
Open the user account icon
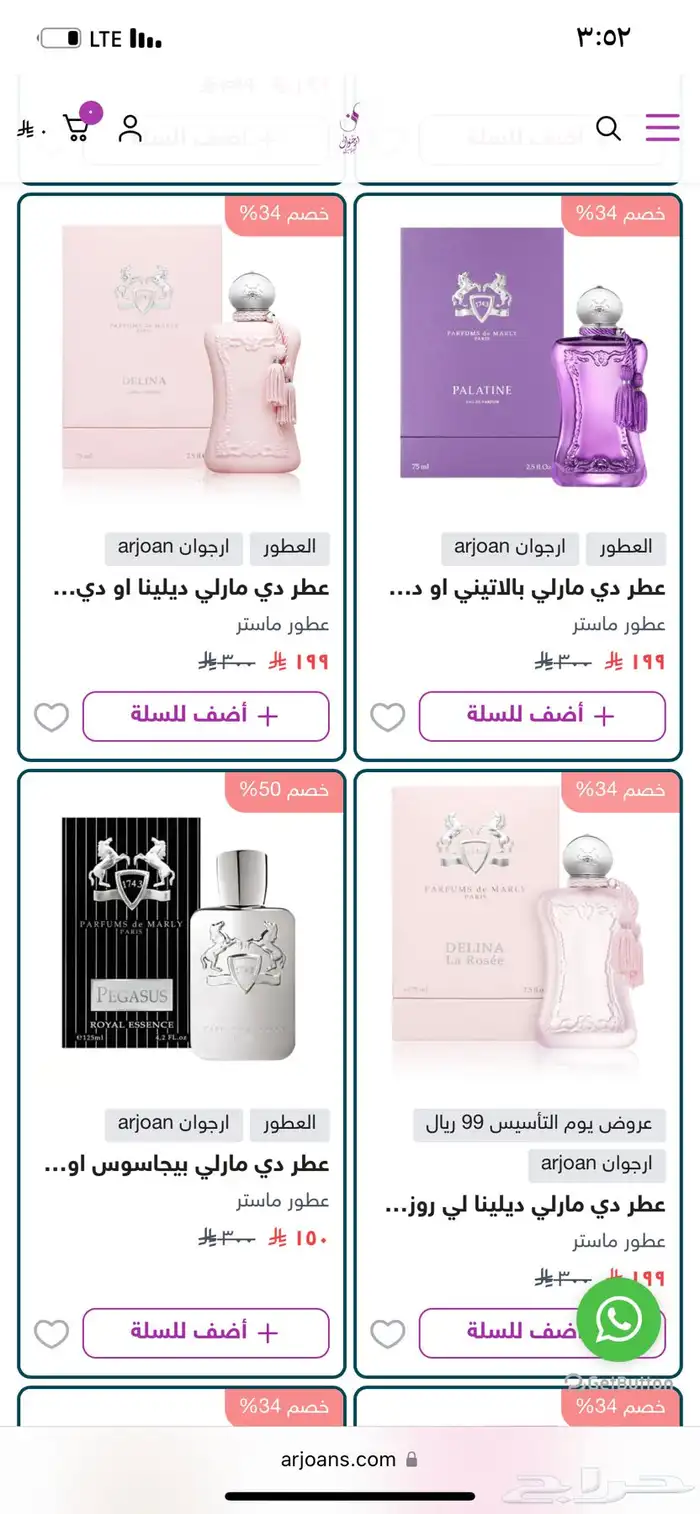[x=130, y=128]
